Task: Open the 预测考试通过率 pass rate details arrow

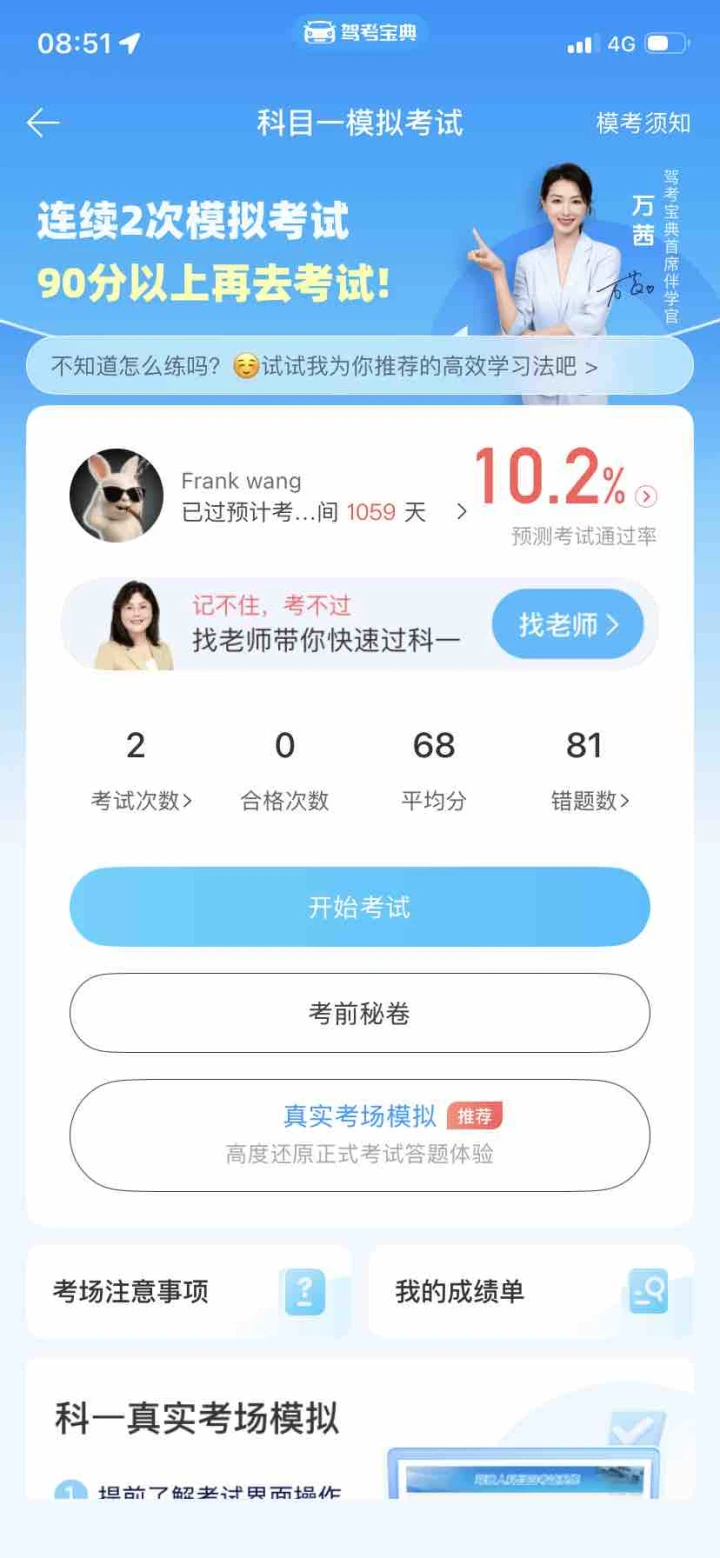Action: pyautogui.click(x=647, y=496)
